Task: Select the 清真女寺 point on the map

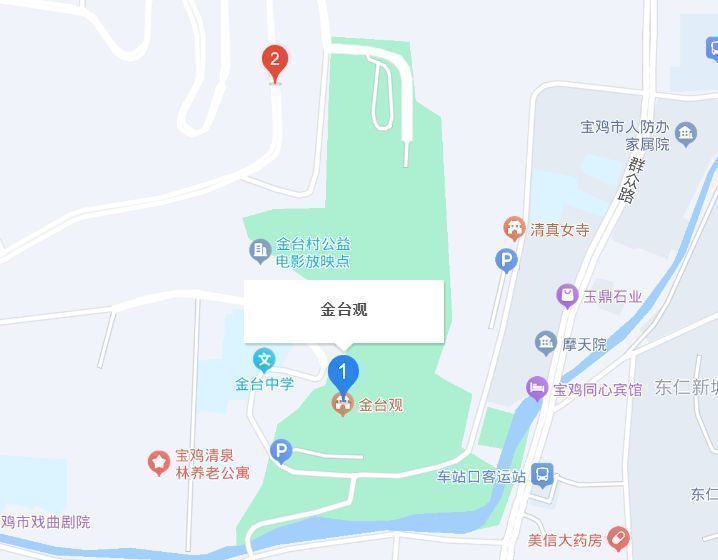Action: [514, 229]
